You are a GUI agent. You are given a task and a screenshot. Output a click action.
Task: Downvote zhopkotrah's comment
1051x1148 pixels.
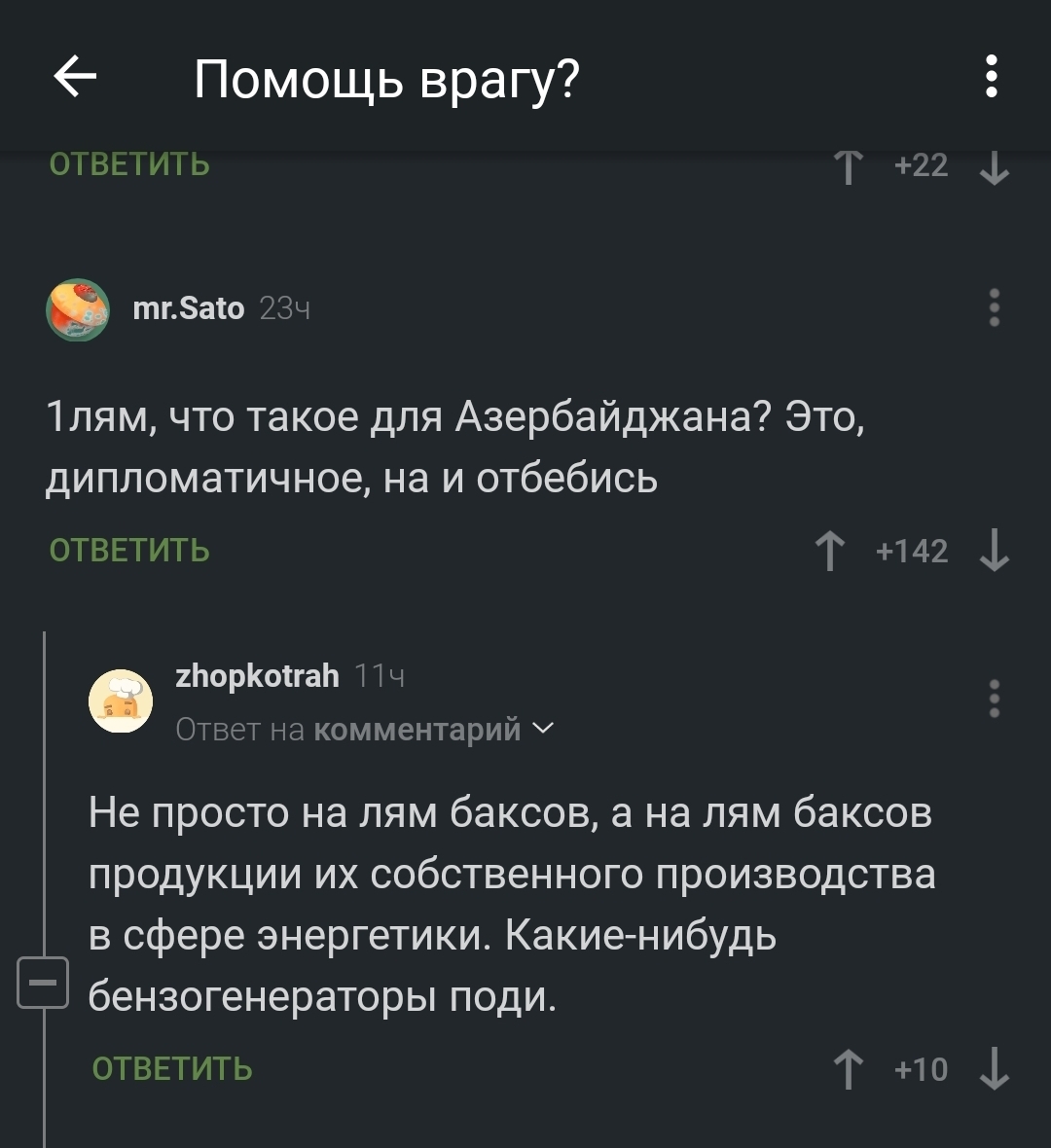[995, 1069]
